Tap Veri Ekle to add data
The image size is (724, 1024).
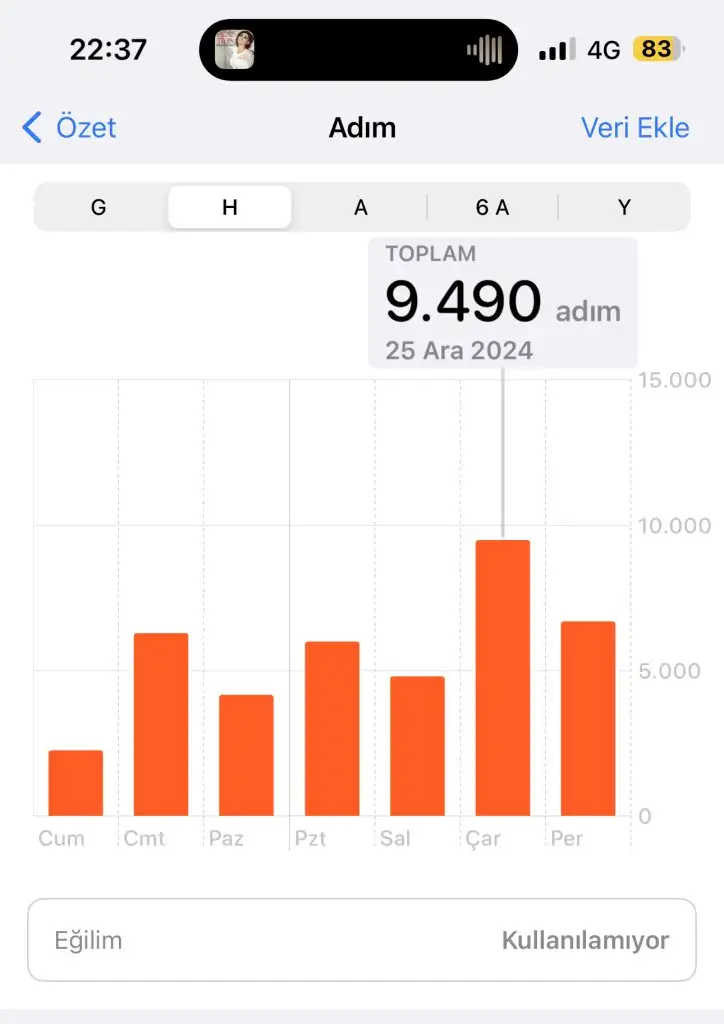(x=635, y=128)
